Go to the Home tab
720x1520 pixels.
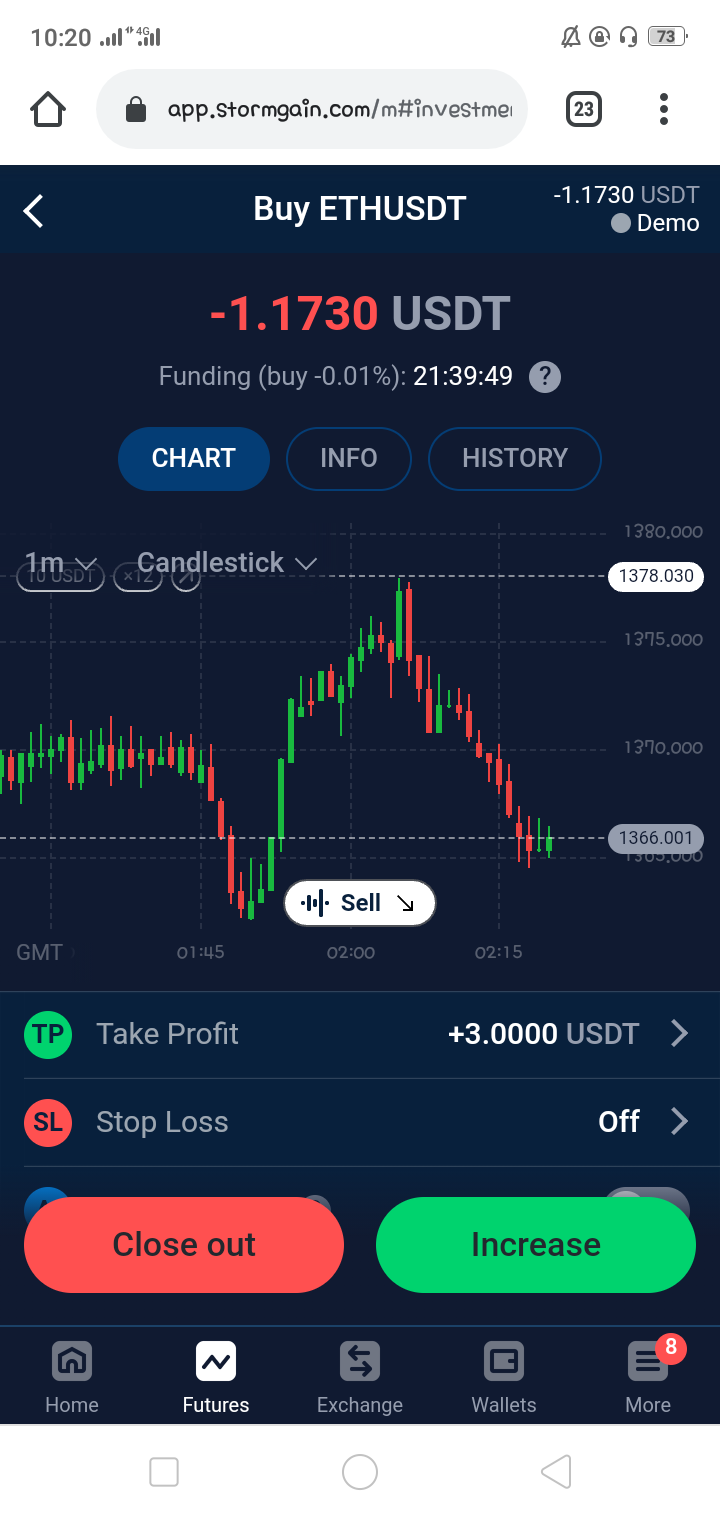click(72, 1379)
